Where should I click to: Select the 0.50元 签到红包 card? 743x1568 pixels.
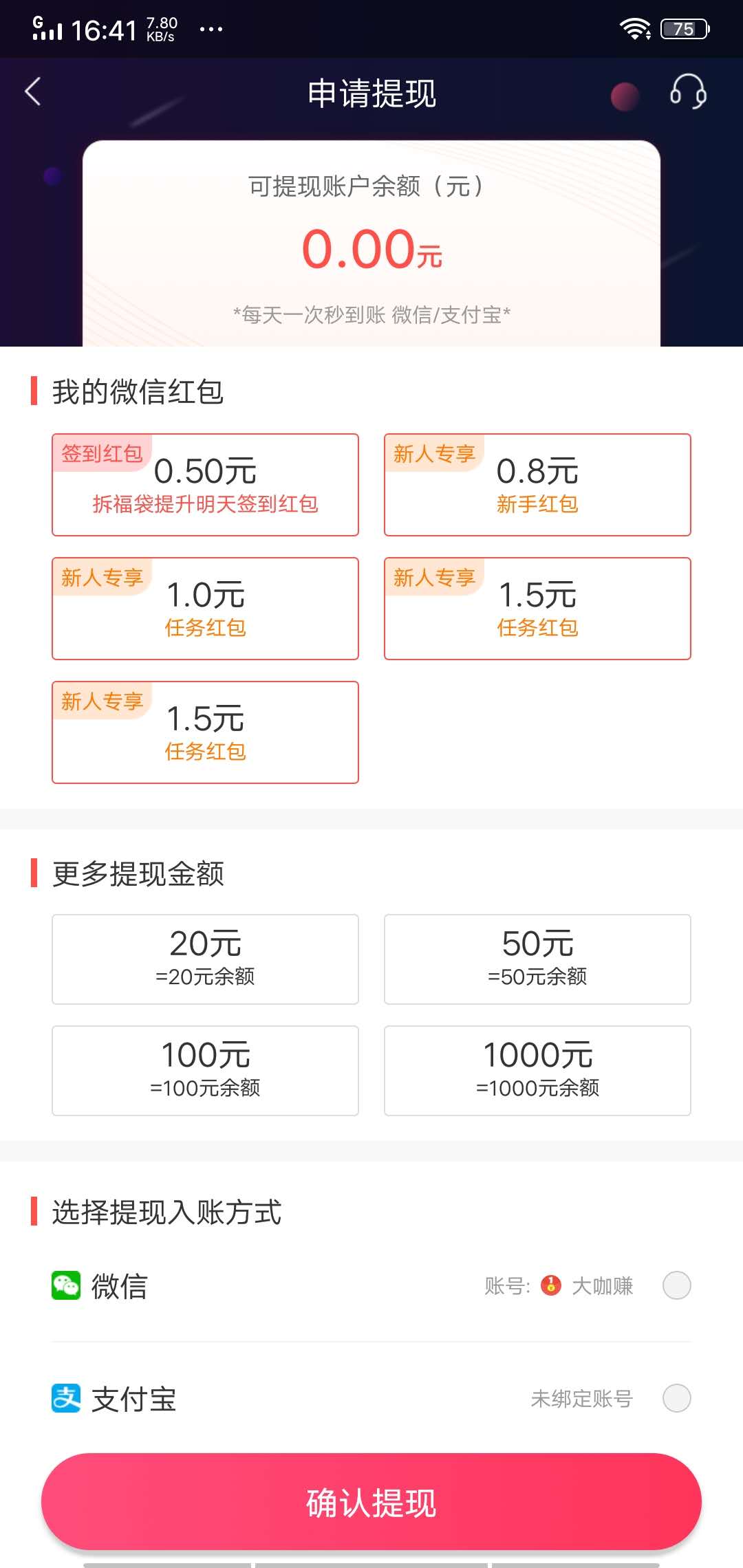tap(205, 485)
